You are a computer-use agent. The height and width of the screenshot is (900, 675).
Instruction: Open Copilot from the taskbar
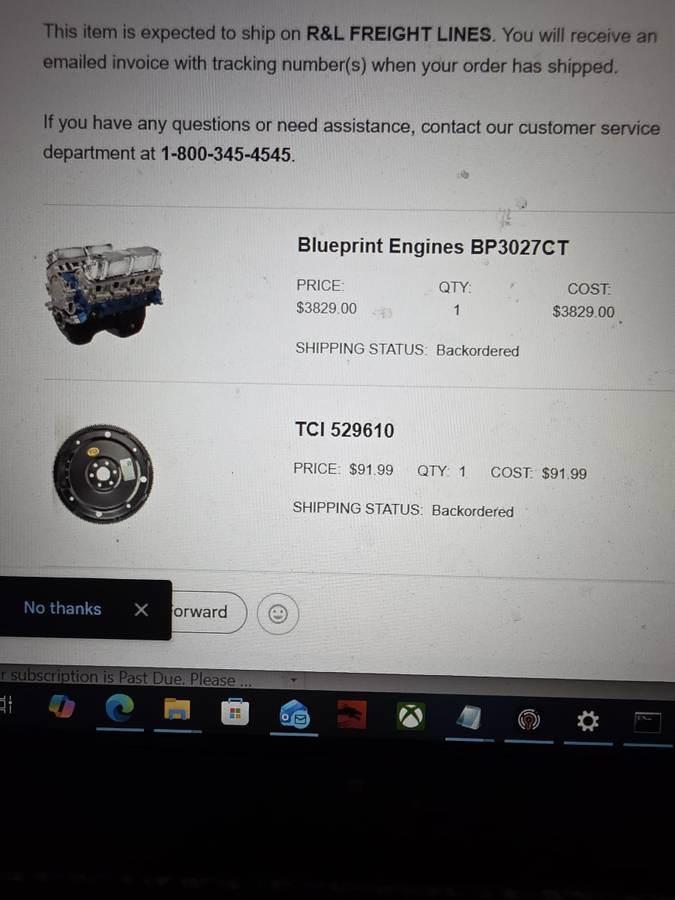pos(62,706)
